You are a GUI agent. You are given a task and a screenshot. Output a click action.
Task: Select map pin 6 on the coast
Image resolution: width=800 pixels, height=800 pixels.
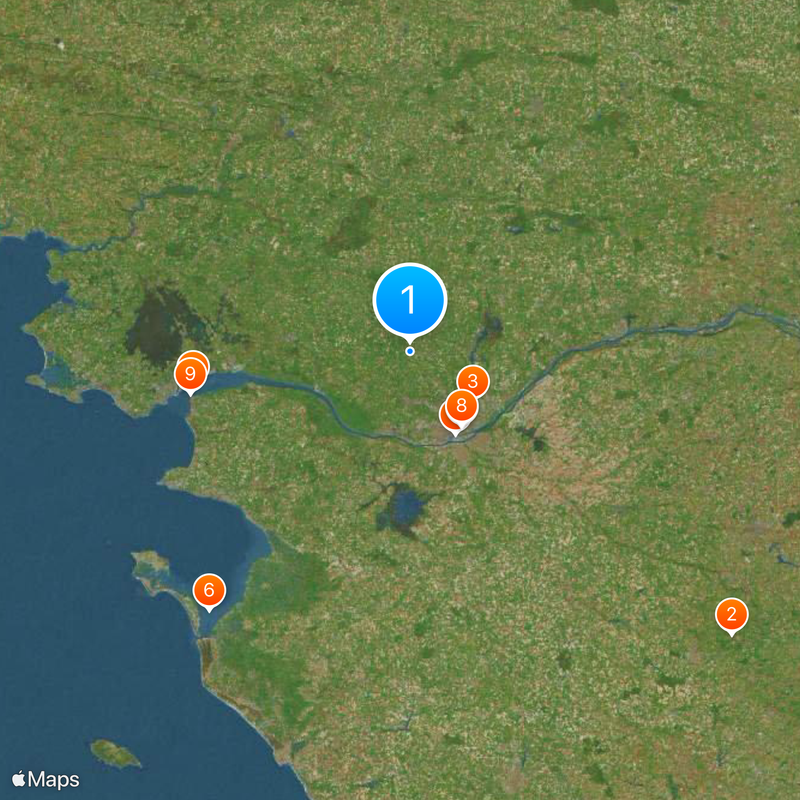tap(208, 589)
